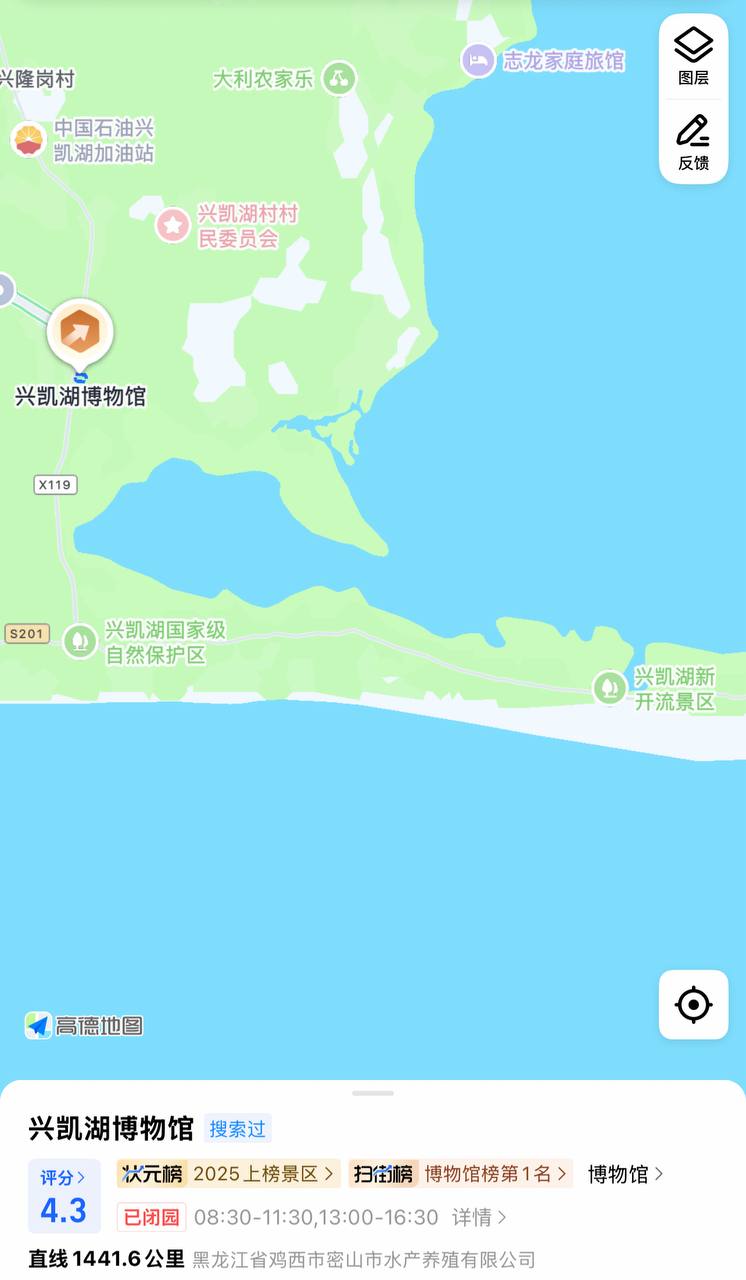This screenshot has height=1280, width=746.
Task: Select the 兴凯湖新开流景区 marker
Action: [x=609, y=688]
